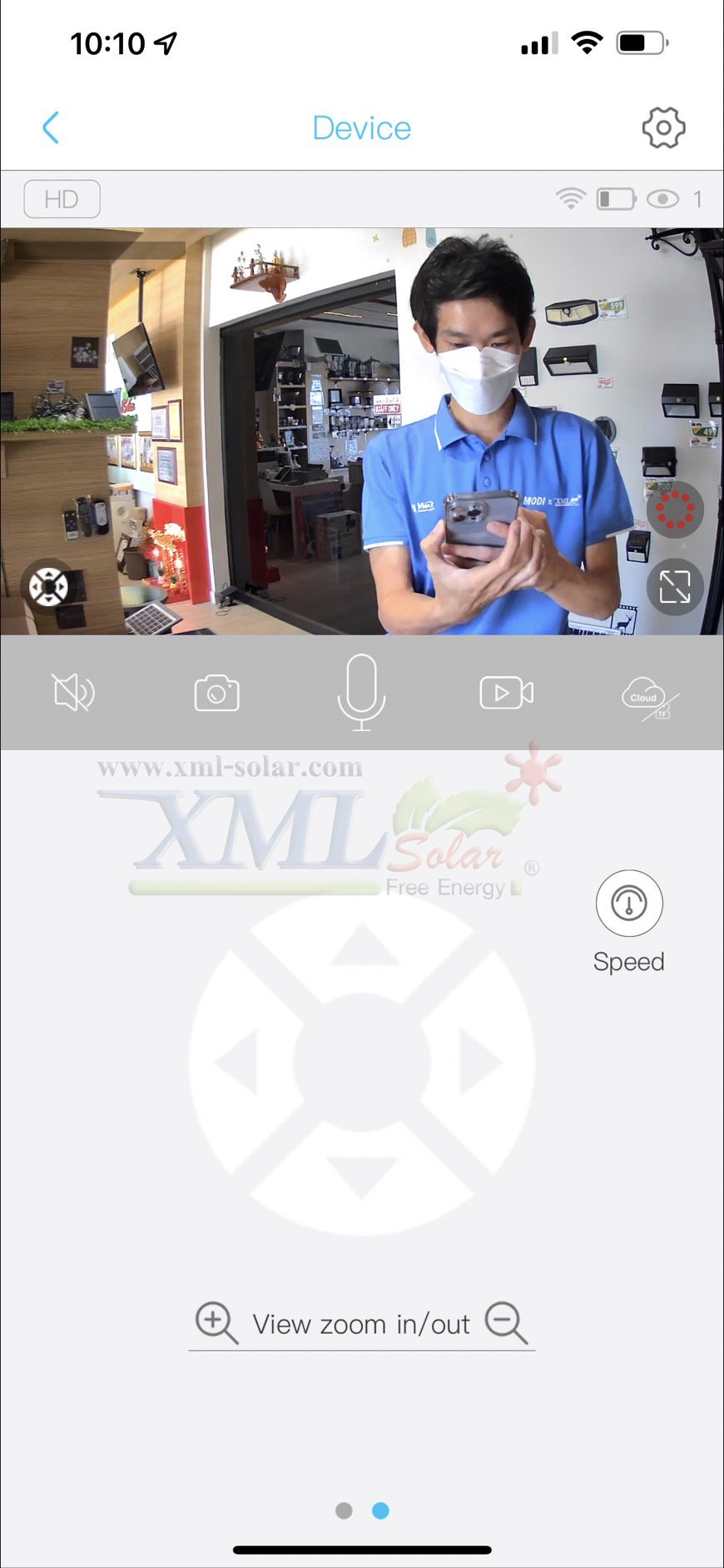
Task: Unmute the camera sound
Action: (73, 693)
